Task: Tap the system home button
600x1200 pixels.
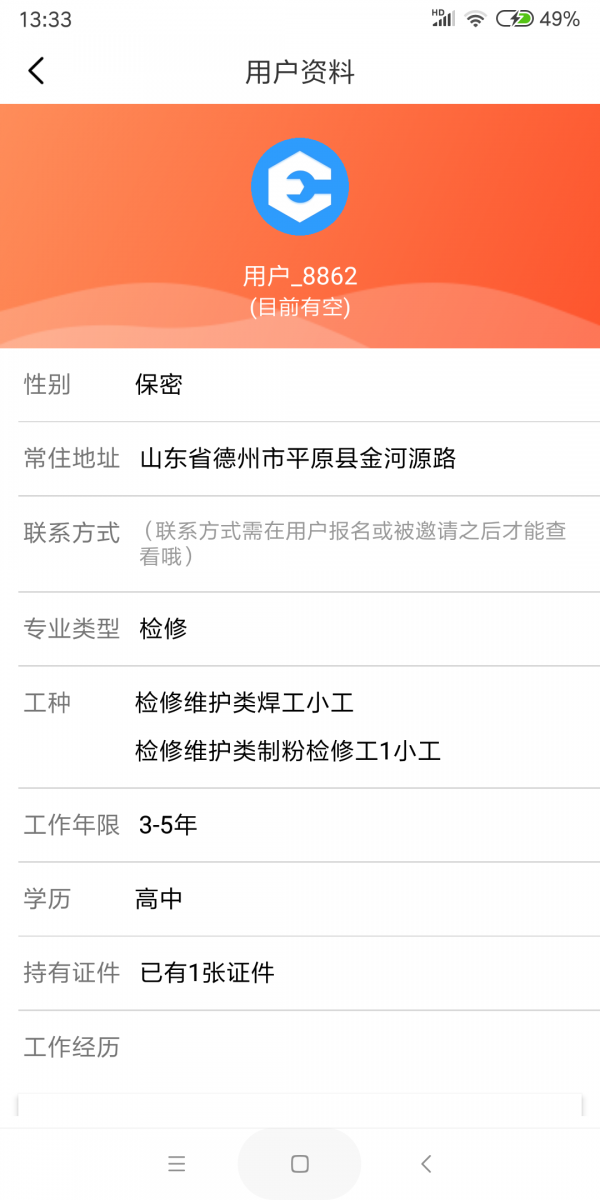Action: (x=299, y=1163)
